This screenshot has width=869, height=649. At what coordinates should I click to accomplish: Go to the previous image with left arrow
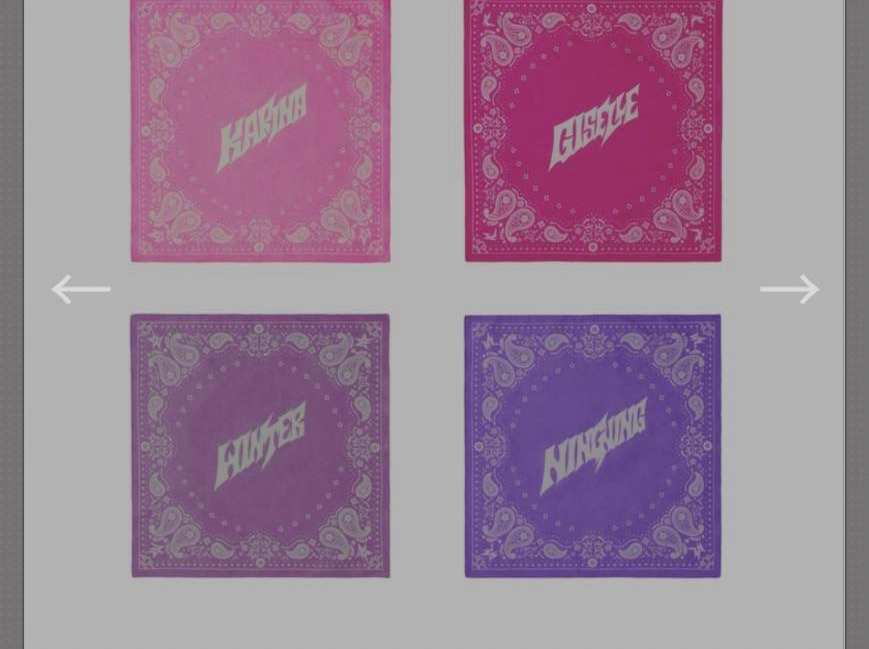(x=81, y=289)
